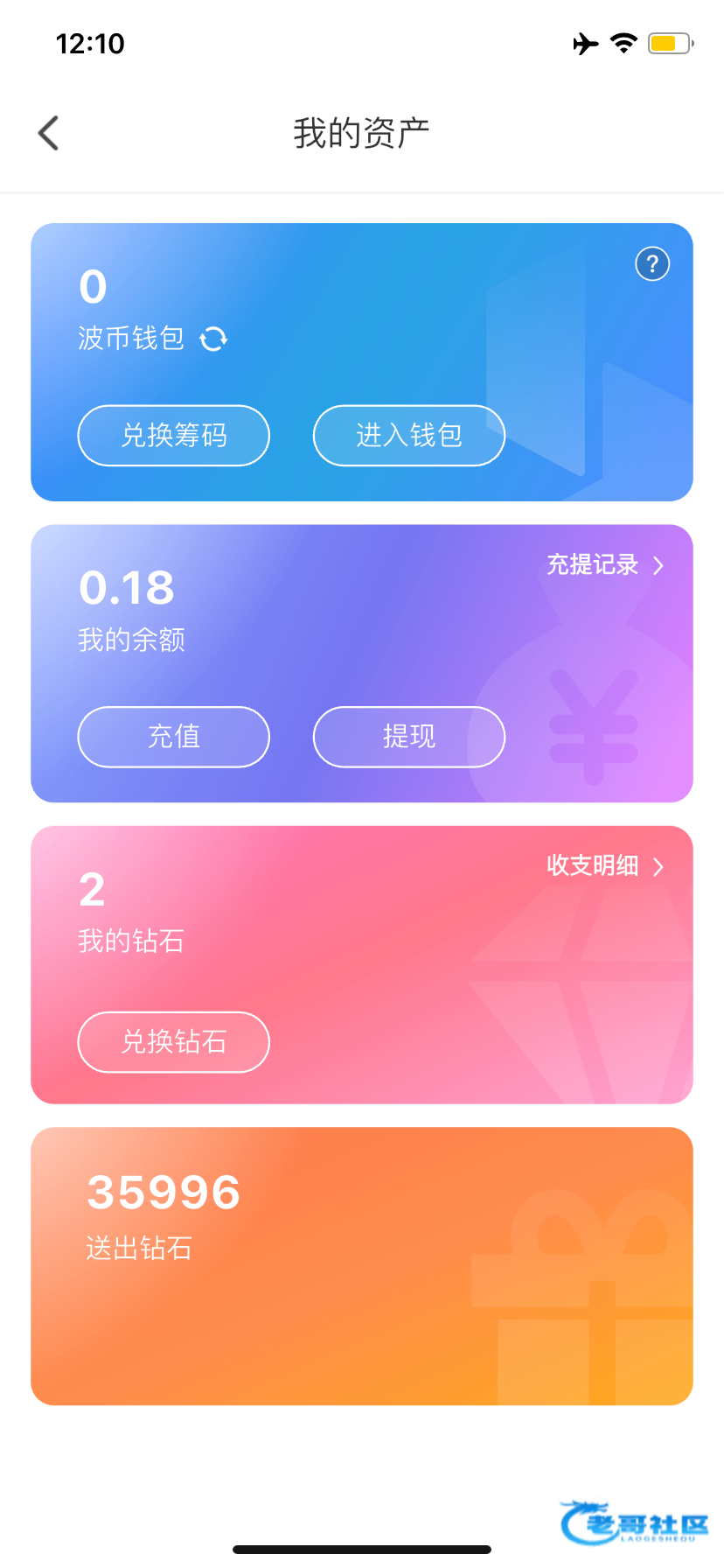Tap the 兑换钻石 button
This screenshot has width=724, height=1568.
pyautogui.click(x=173, y=1041)
